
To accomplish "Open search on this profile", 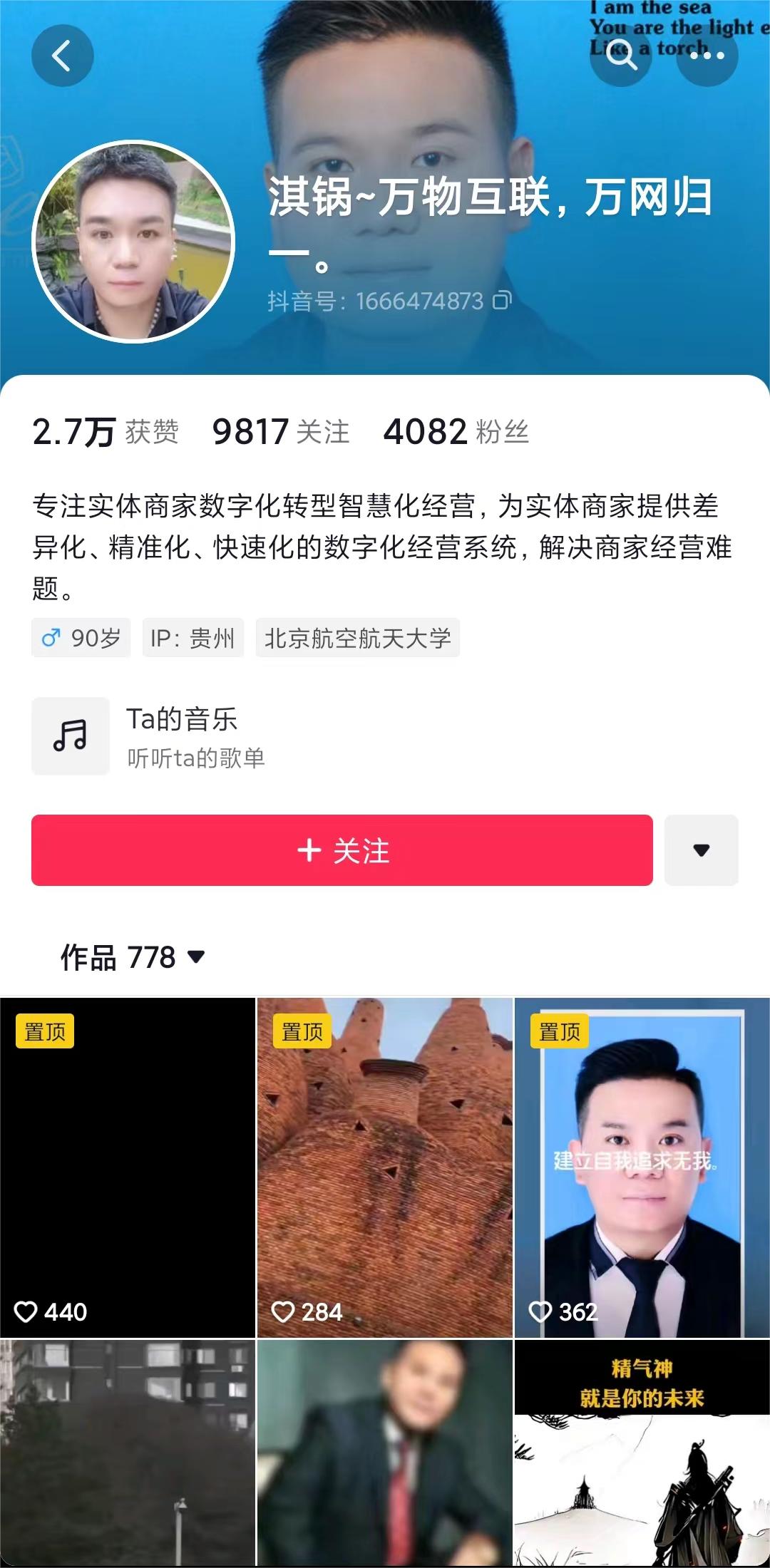I will 621,56.
